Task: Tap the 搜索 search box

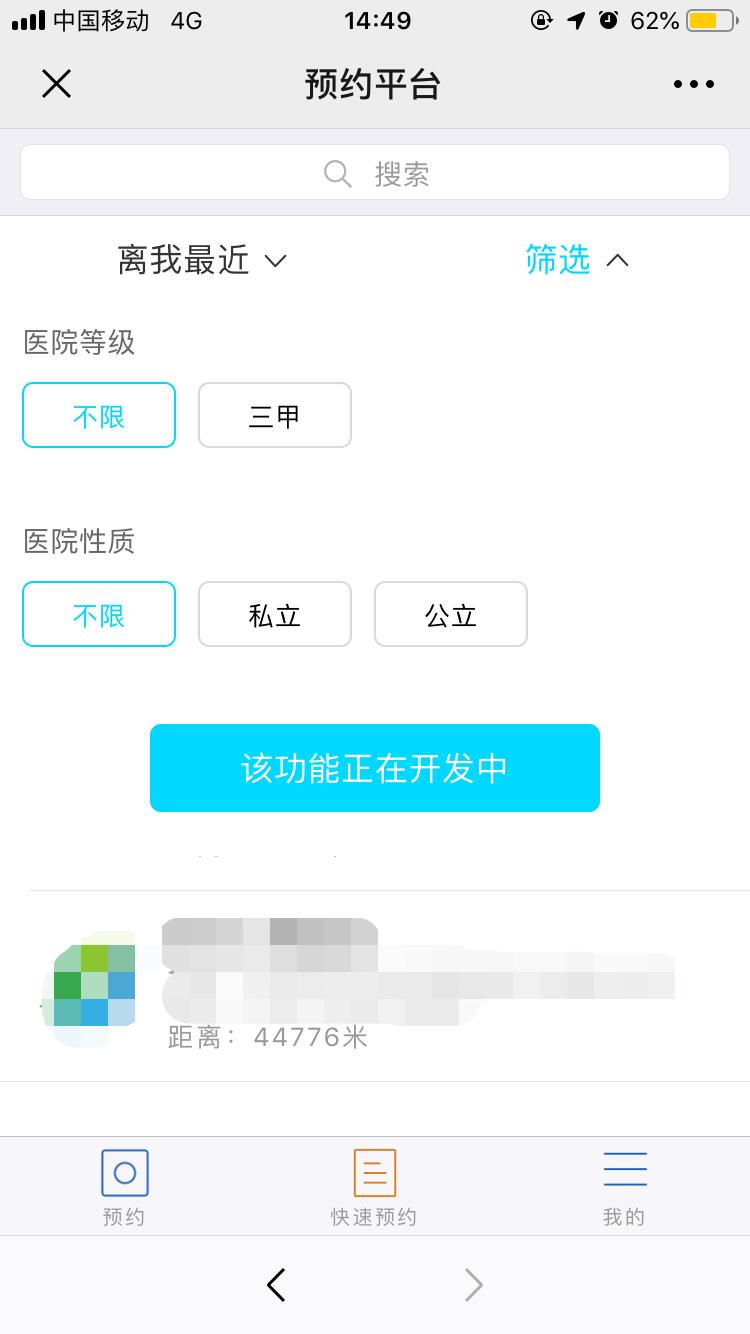Action: (375, 173)
